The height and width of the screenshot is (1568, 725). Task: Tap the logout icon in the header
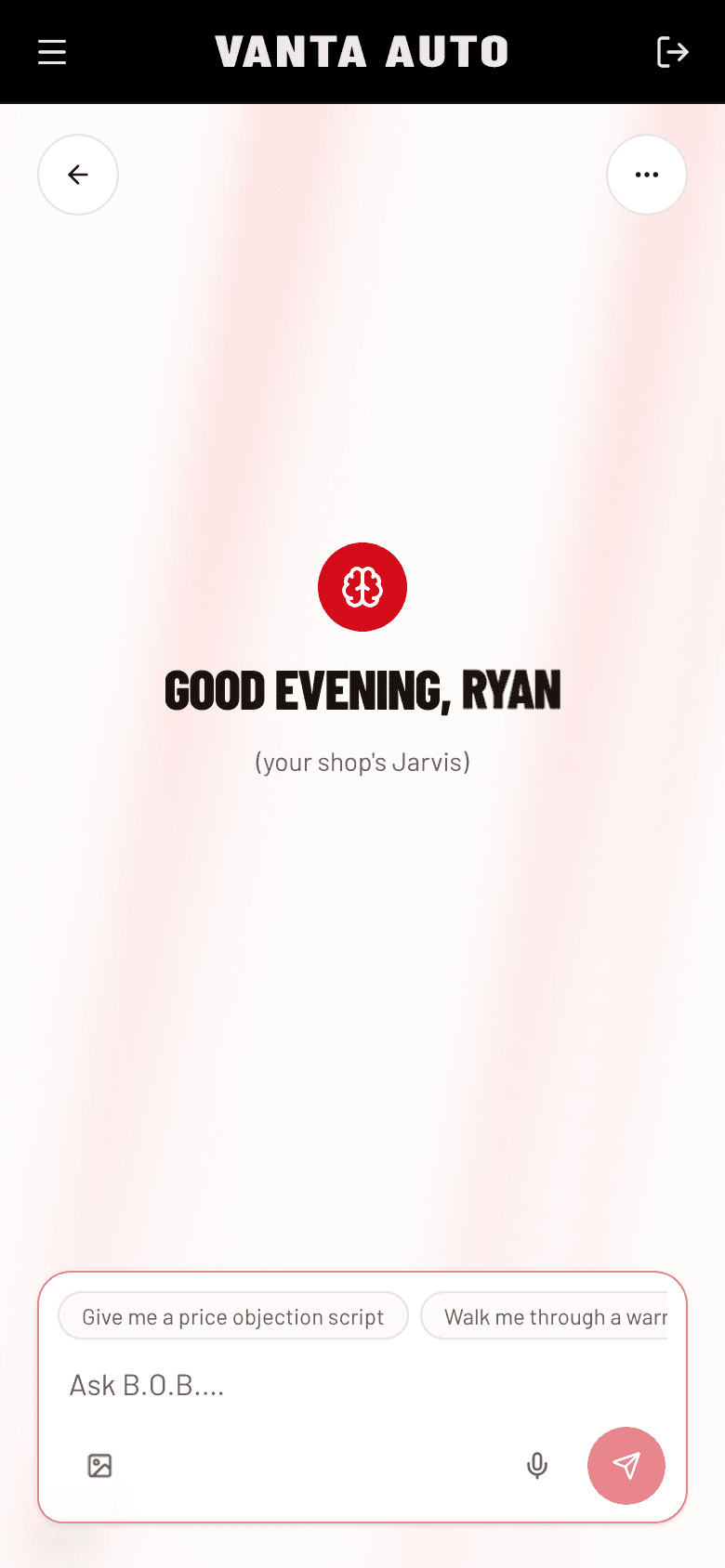pyautogui.click(x=672, y=52)
